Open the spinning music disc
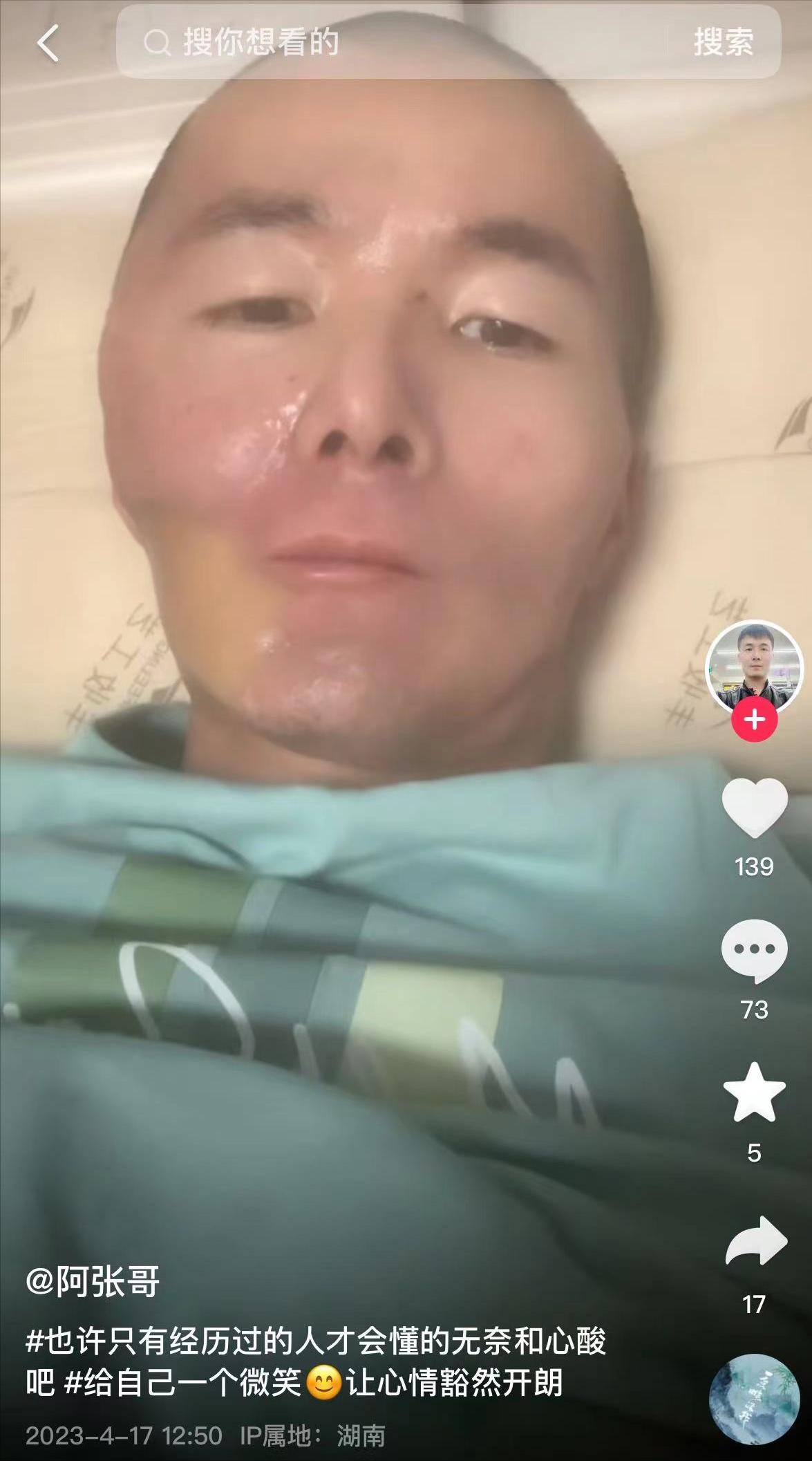This screenshot has width=812, height=1461. pos(753,1397)
